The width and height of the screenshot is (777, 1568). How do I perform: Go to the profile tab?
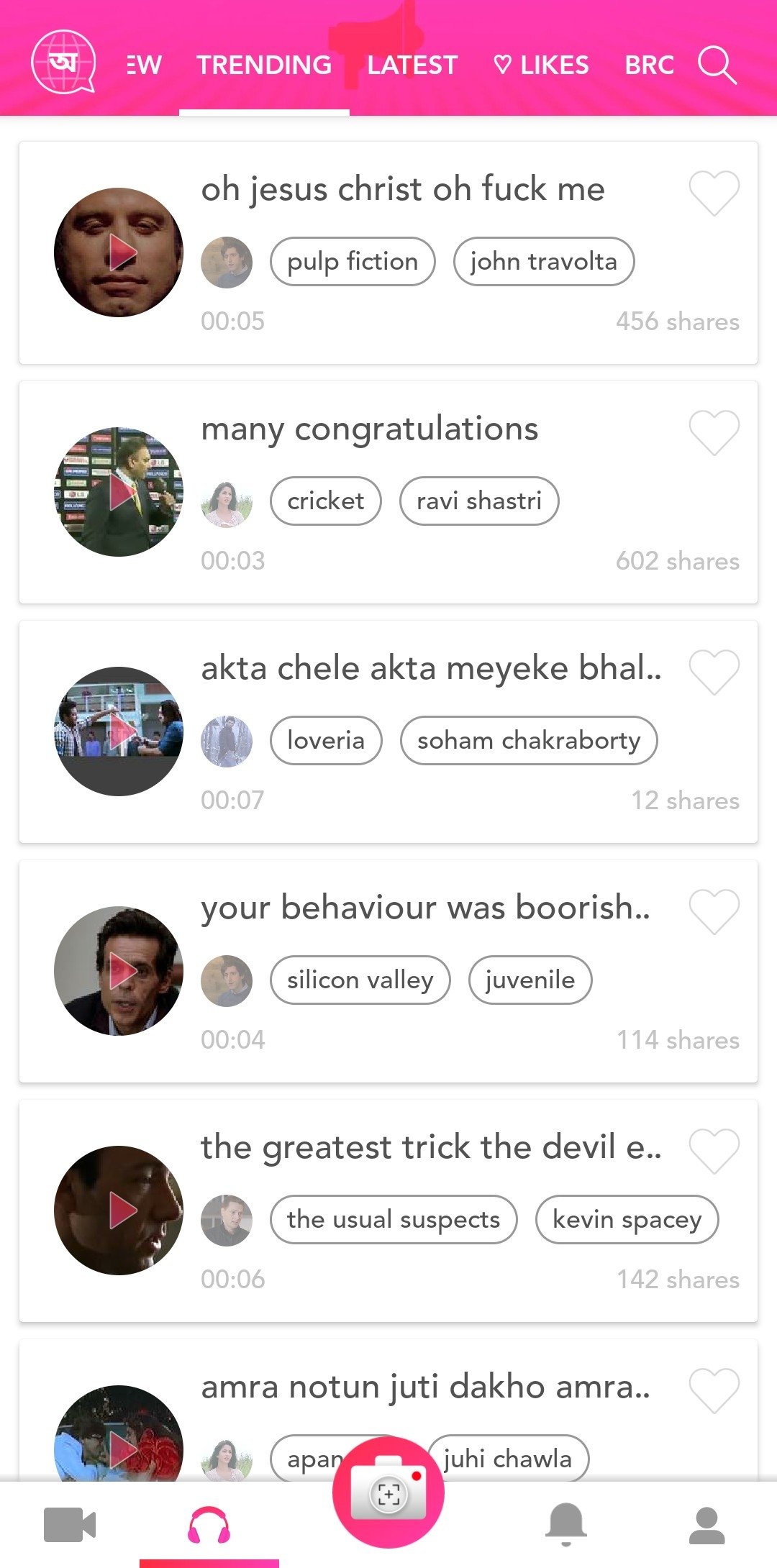tap(707, 1526)
